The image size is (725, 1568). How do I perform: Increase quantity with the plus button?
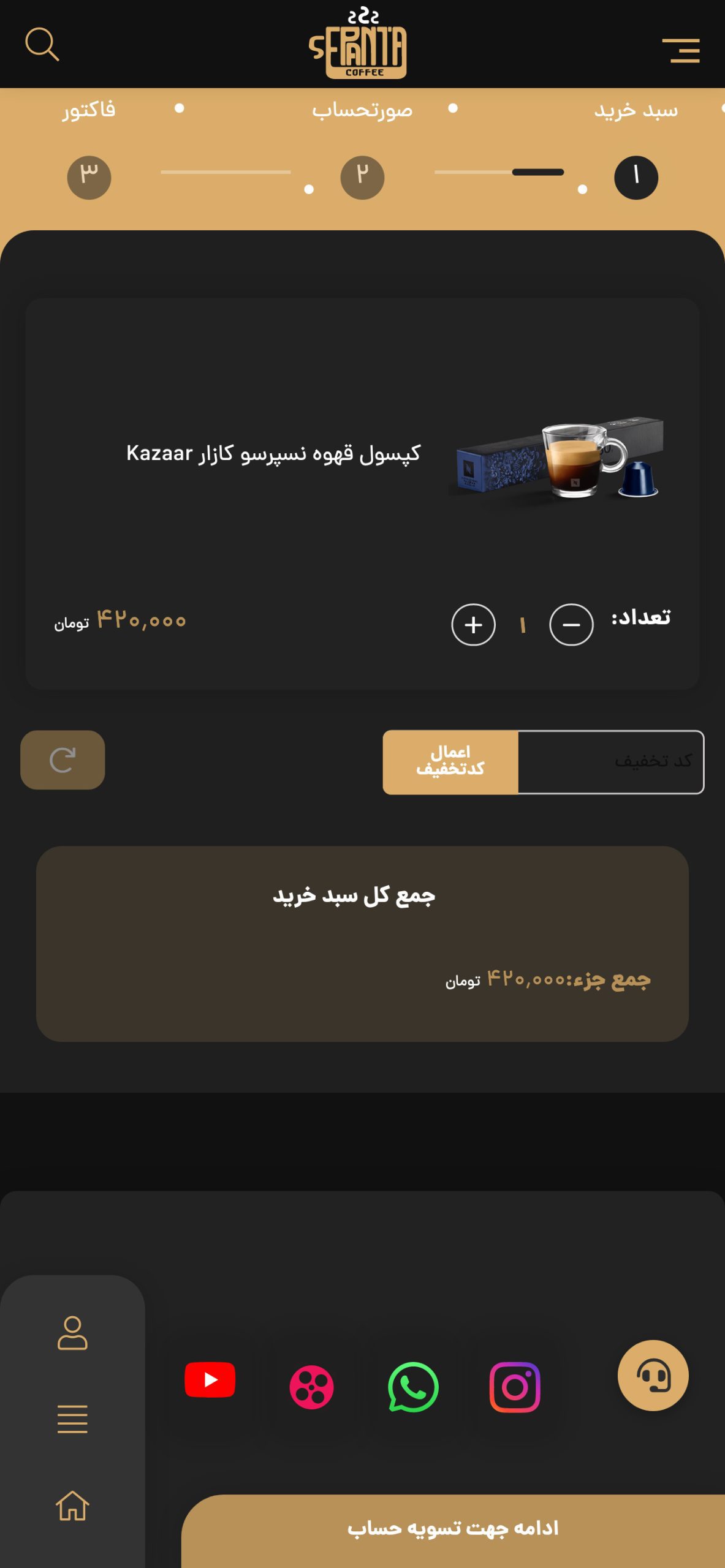473,625
